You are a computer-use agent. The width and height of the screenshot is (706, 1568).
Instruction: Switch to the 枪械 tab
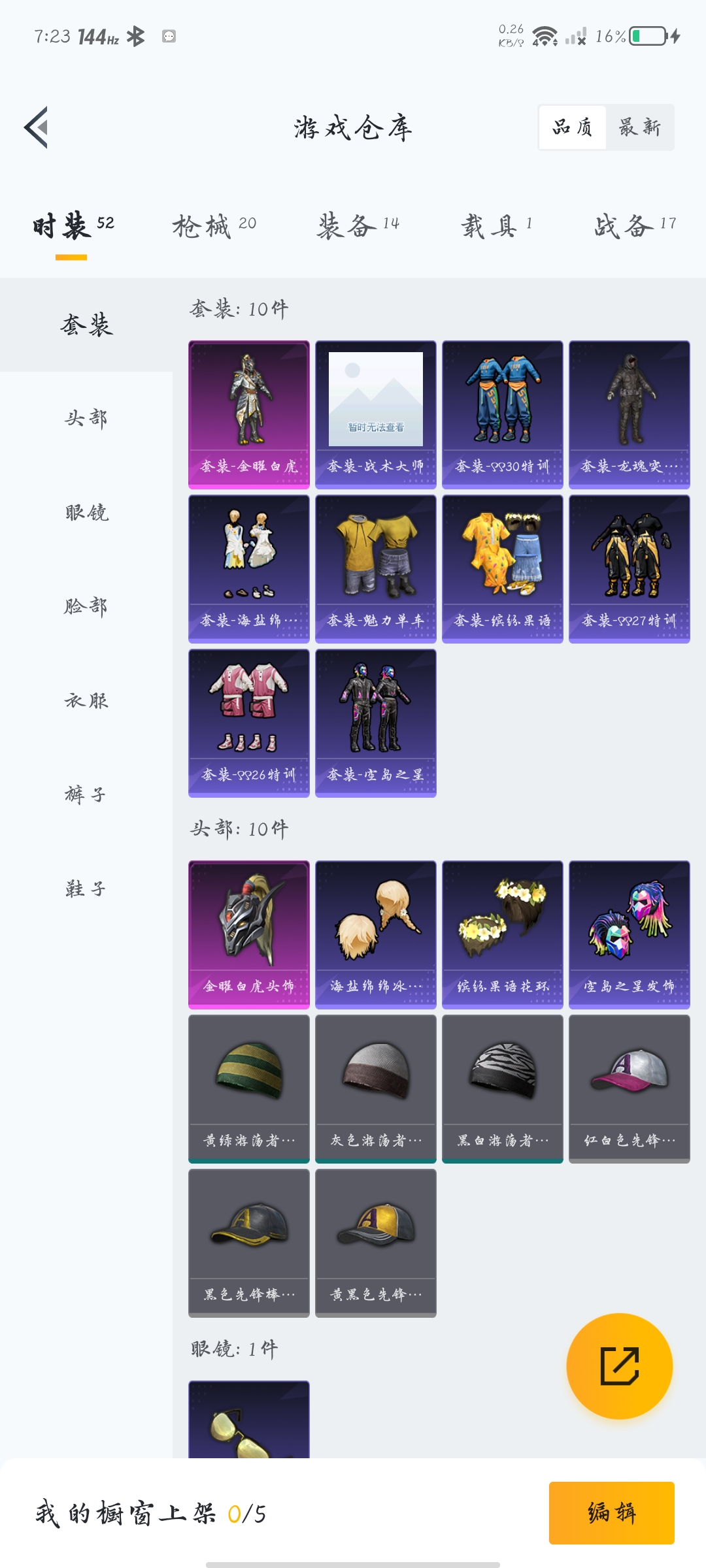pos(214,226)
